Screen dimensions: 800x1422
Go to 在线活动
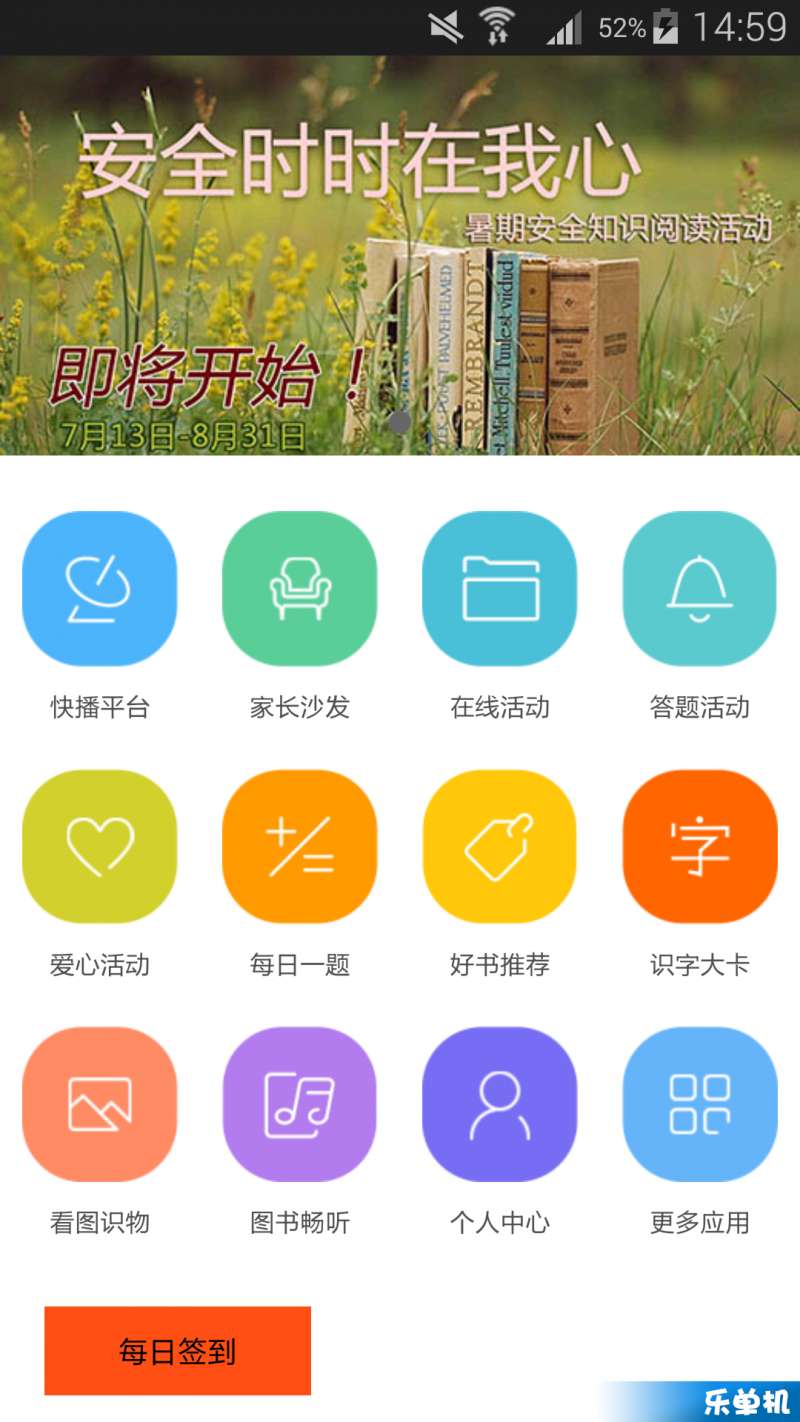[499, 588]
